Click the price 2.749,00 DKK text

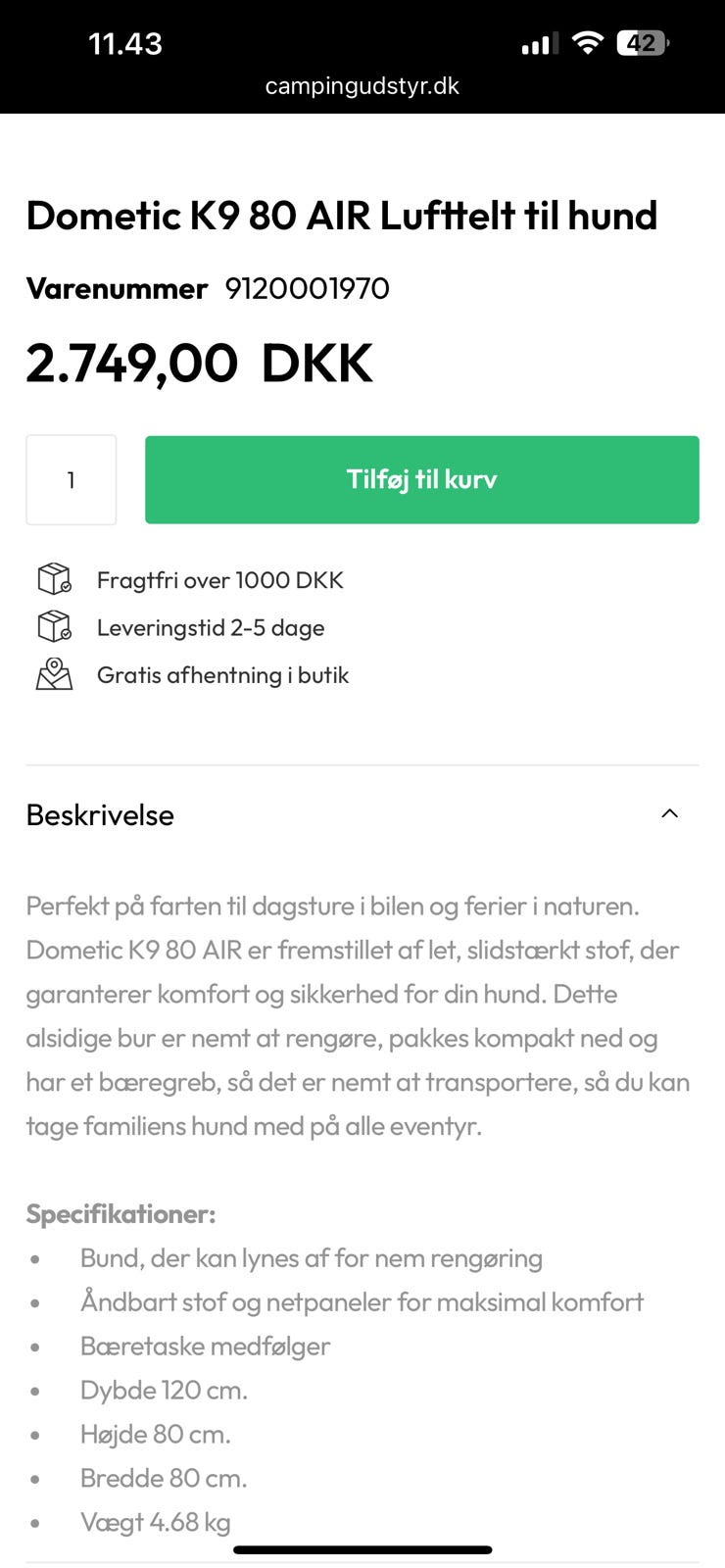click(x=199, y=362)
